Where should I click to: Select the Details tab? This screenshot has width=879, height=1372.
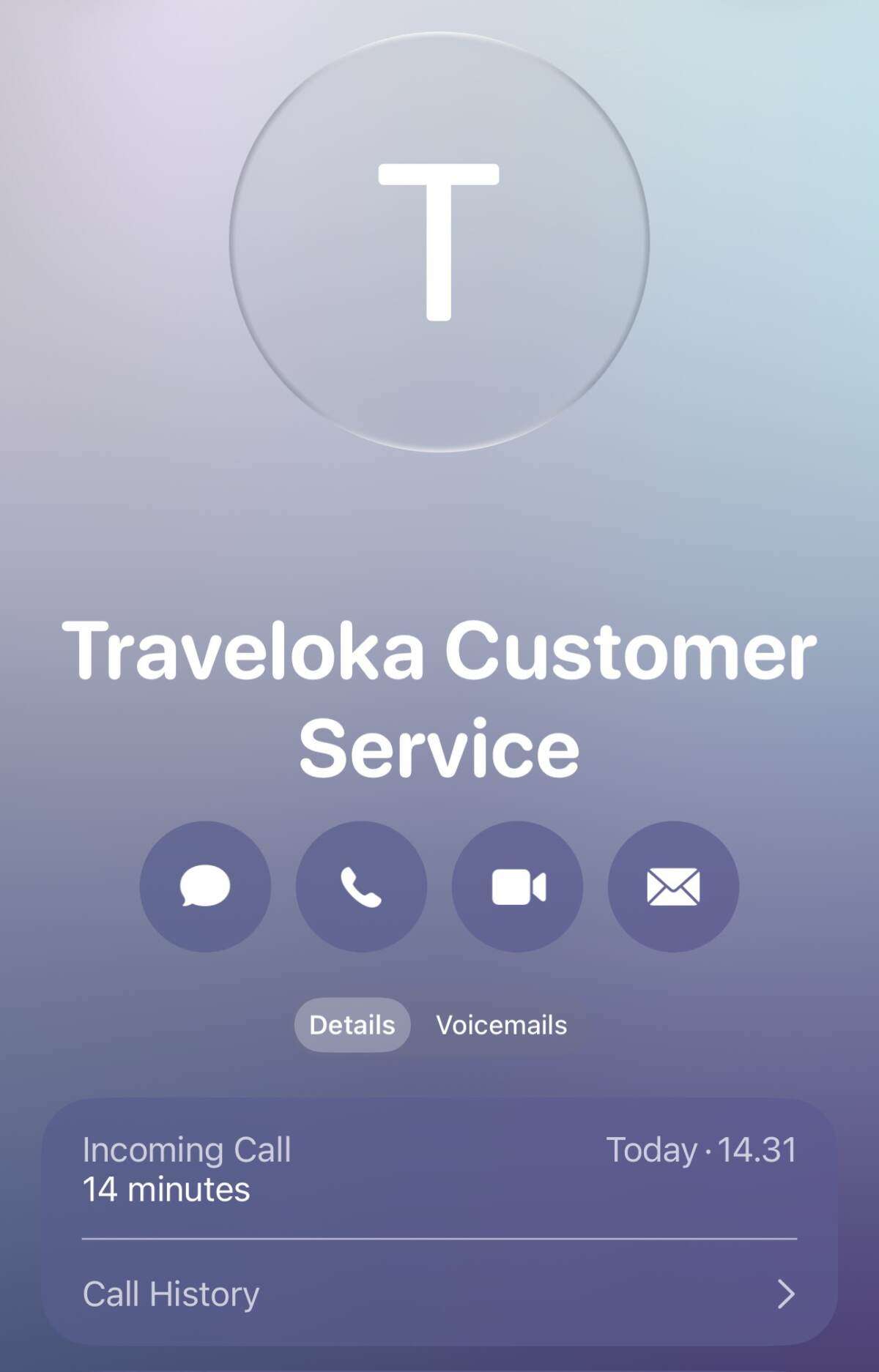[352, 1024]
